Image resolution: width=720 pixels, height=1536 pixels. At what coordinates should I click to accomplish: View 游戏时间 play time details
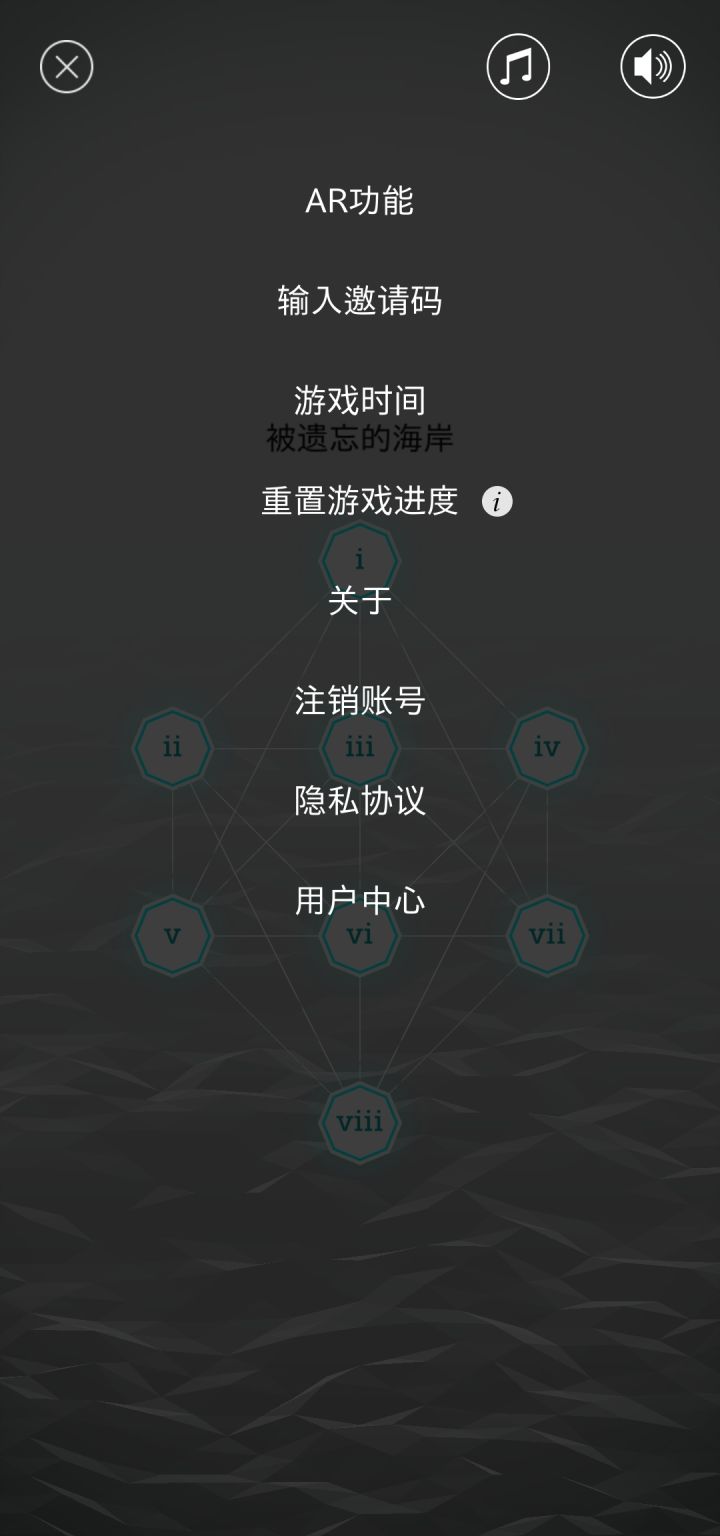tap(360, 400)
